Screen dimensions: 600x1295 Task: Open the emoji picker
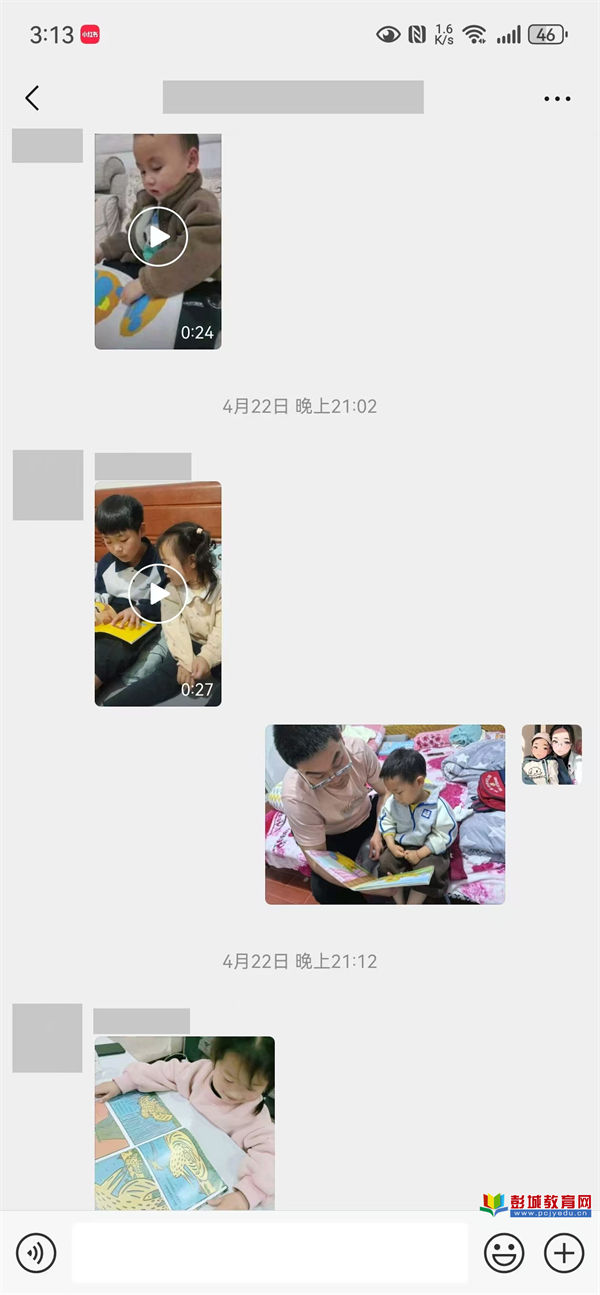[504, 1252]
